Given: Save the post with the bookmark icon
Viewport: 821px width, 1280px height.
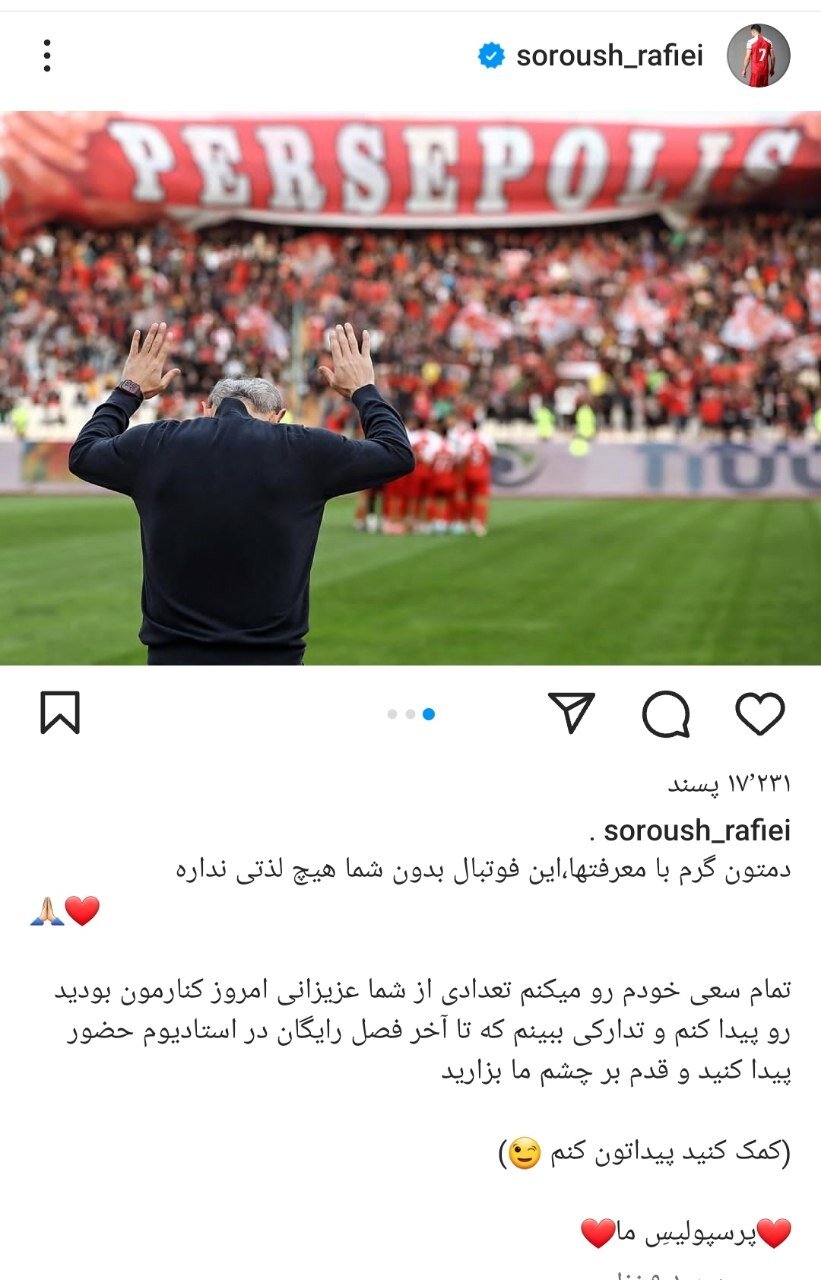Looking at the screenshot, I should pyautogui.click(x=60, y=713).
